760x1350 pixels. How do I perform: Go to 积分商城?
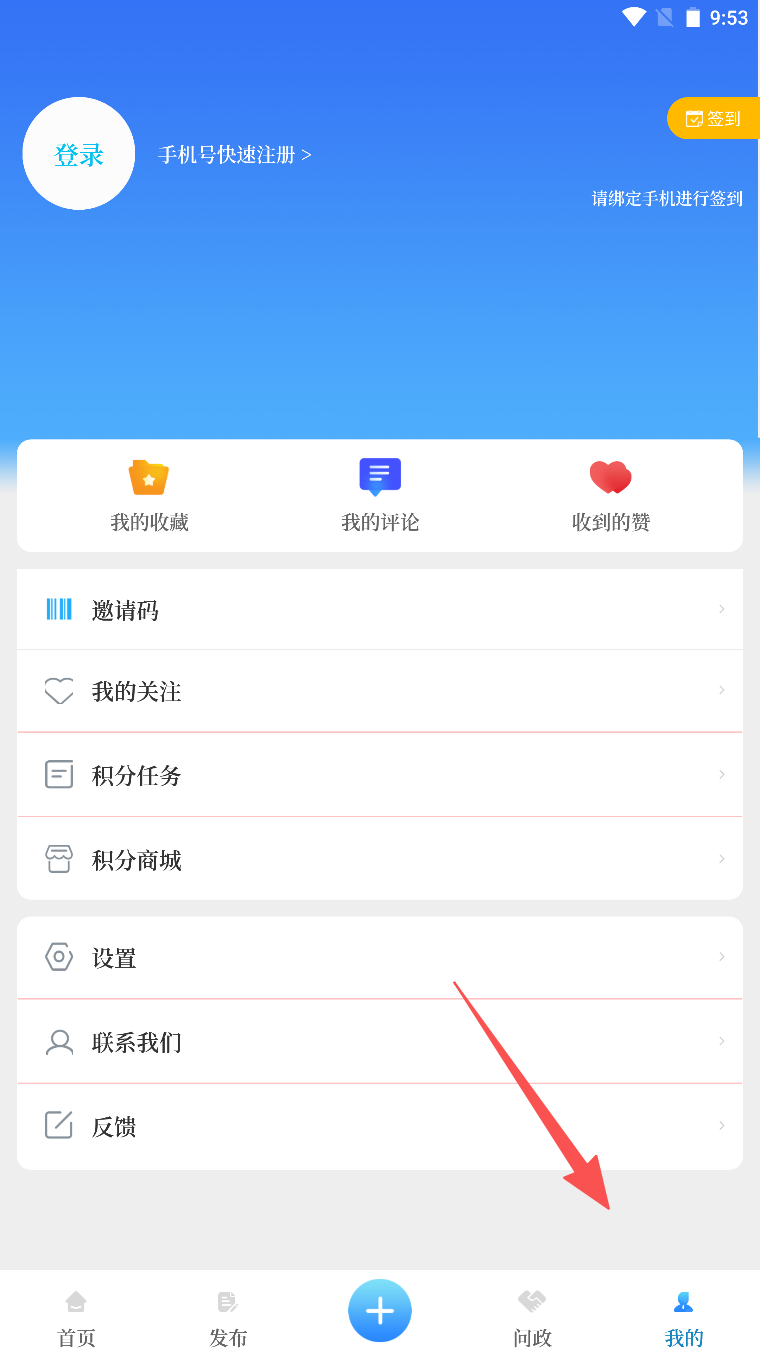[x=380, y=859]
